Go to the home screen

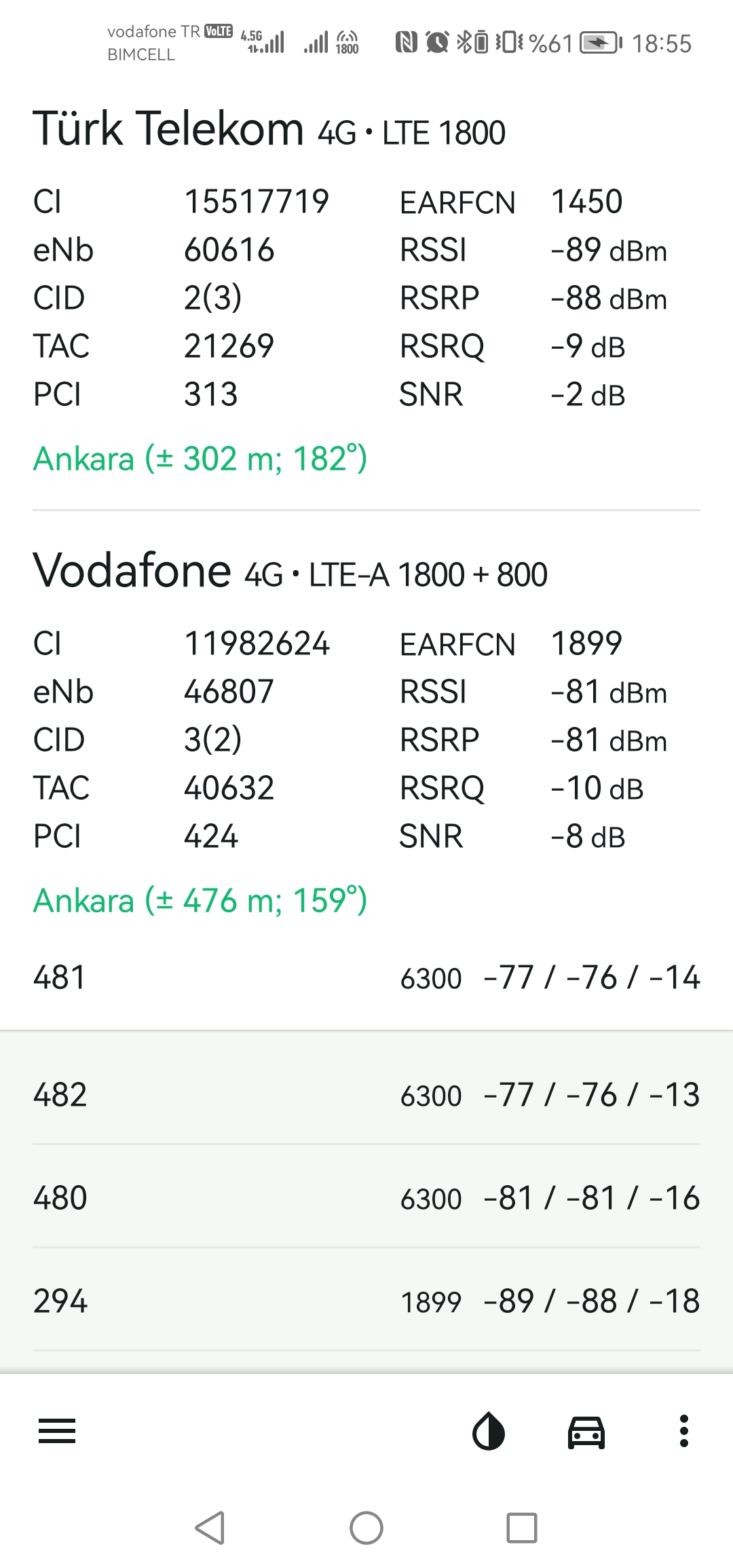pos(366,1528)
